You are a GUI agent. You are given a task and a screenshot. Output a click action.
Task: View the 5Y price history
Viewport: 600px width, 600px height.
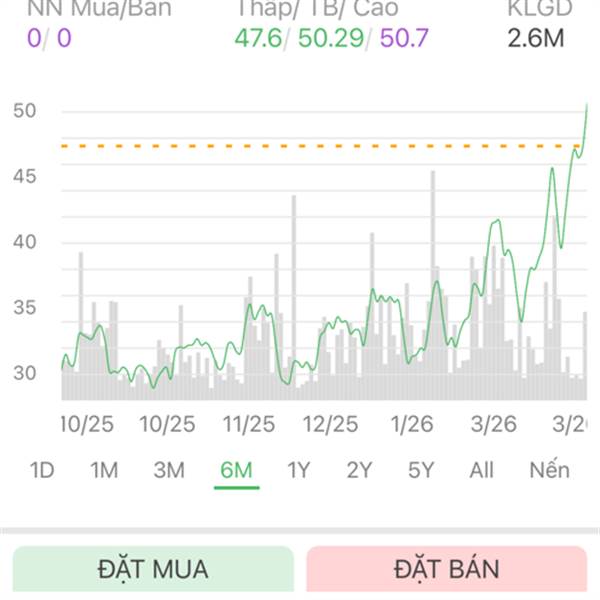pos(421,470)
